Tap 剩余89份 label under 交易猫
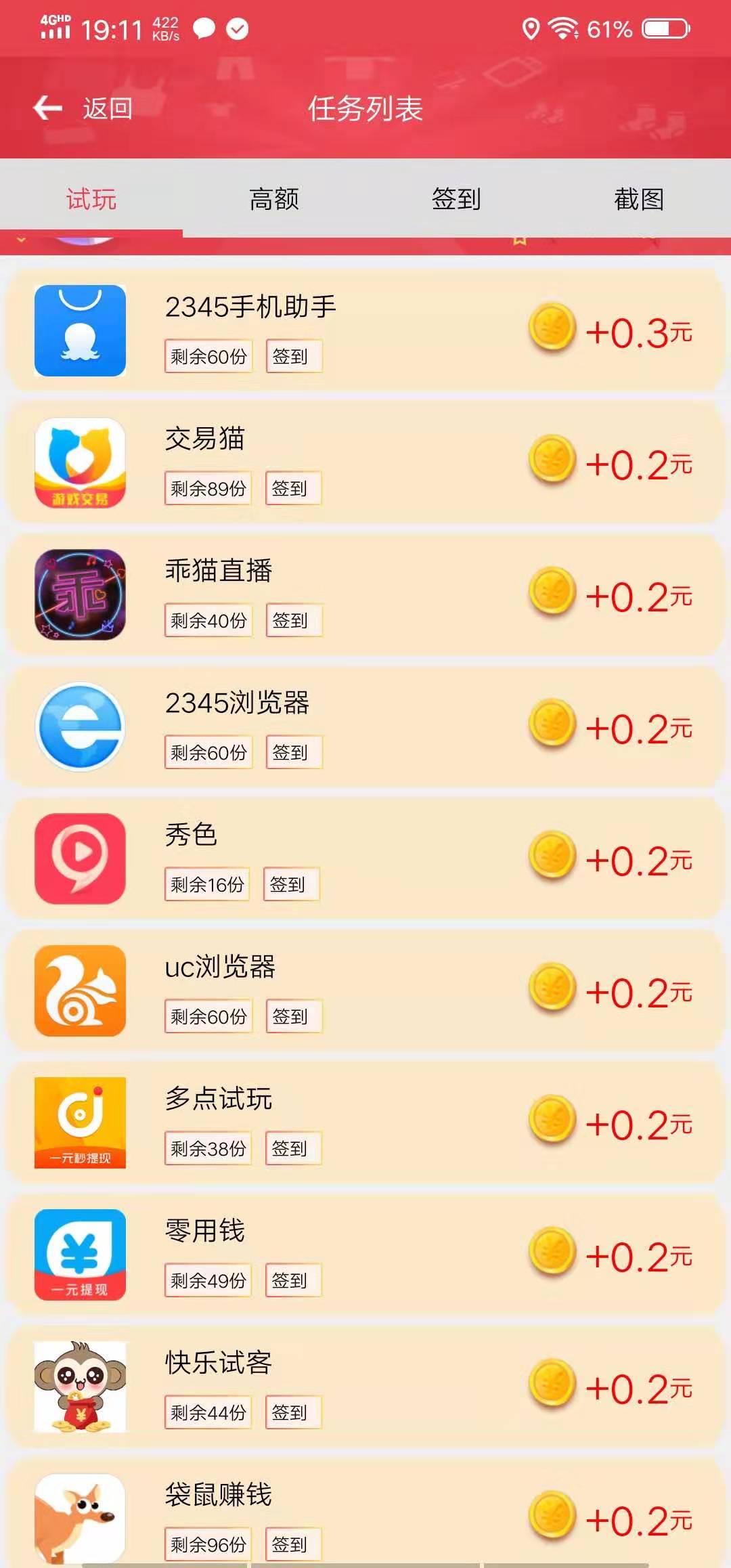 (x=207, y=488)
